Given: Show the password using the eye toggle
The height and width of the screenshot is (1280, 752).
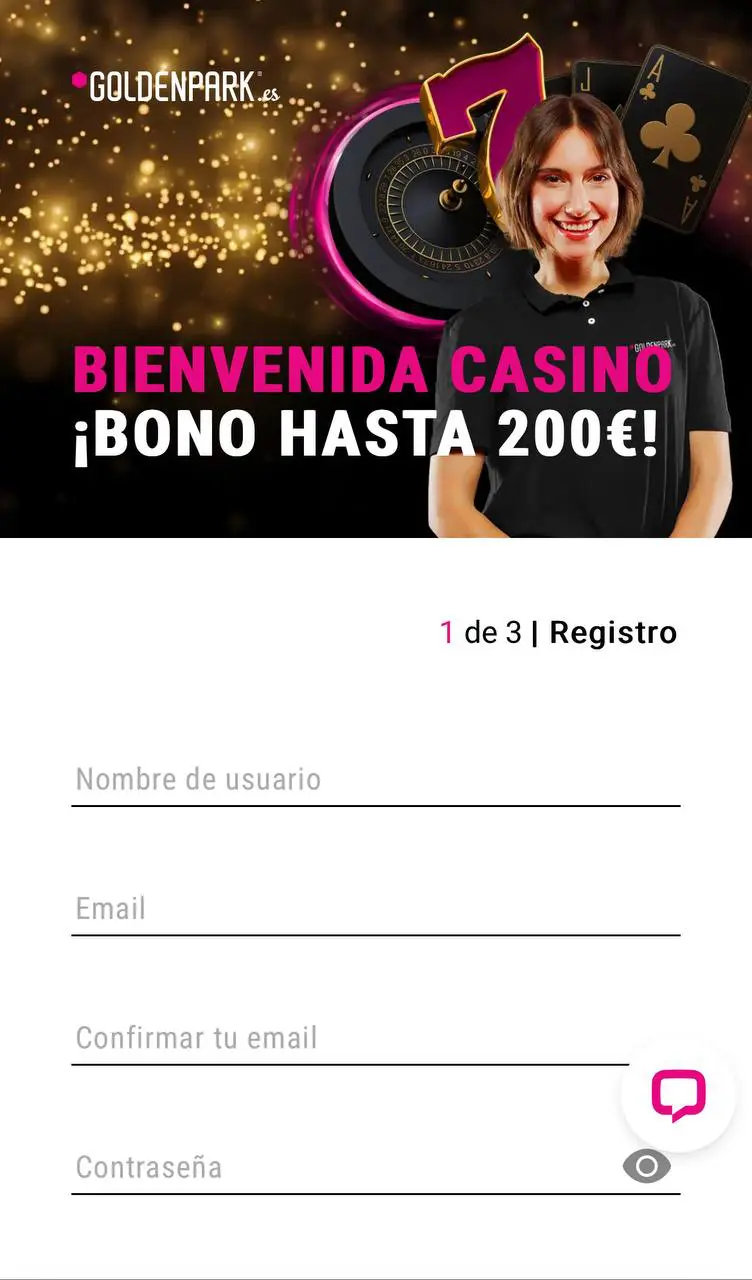Looking at the screenshot, I should (647, 1166).
